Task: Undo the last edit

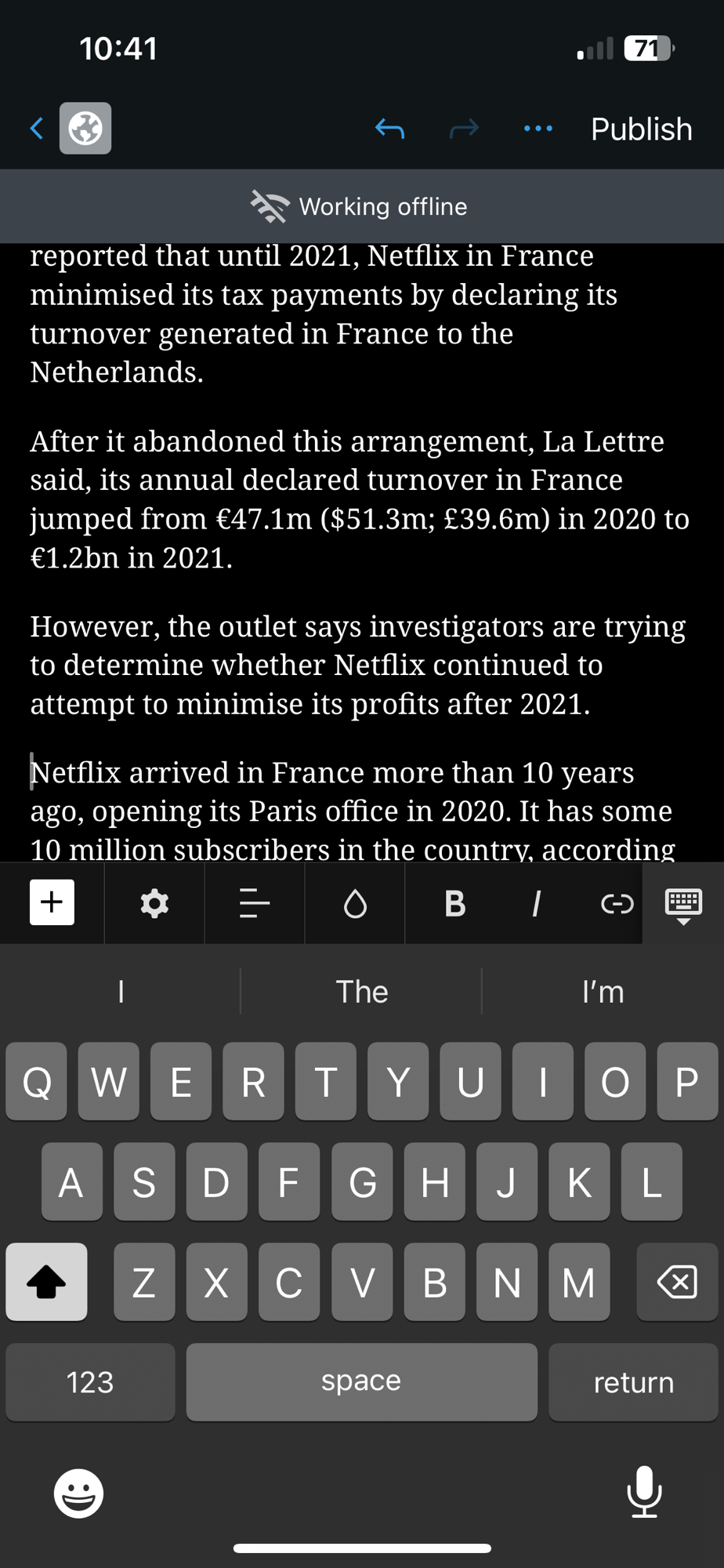Action: pos(389,128)
